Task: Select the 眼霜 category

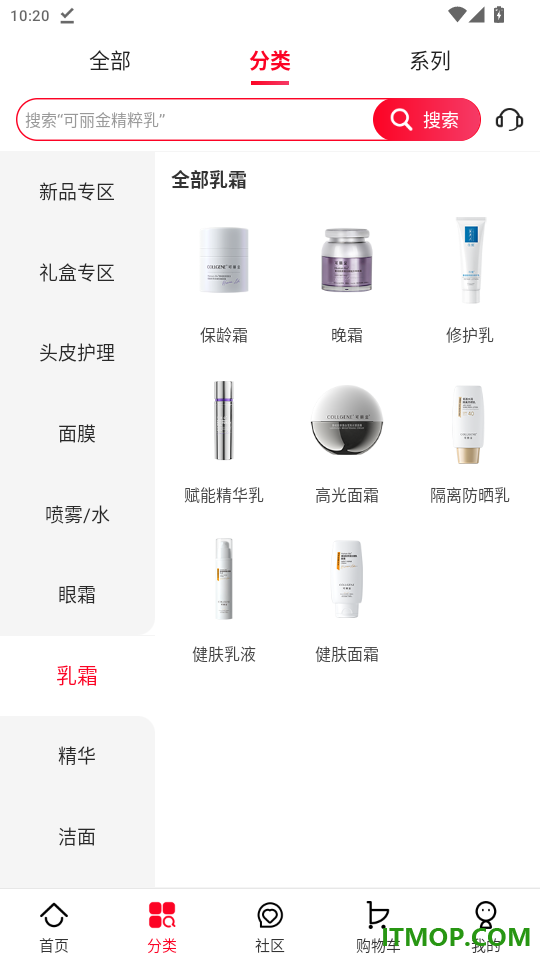Action: click(77, 594)
